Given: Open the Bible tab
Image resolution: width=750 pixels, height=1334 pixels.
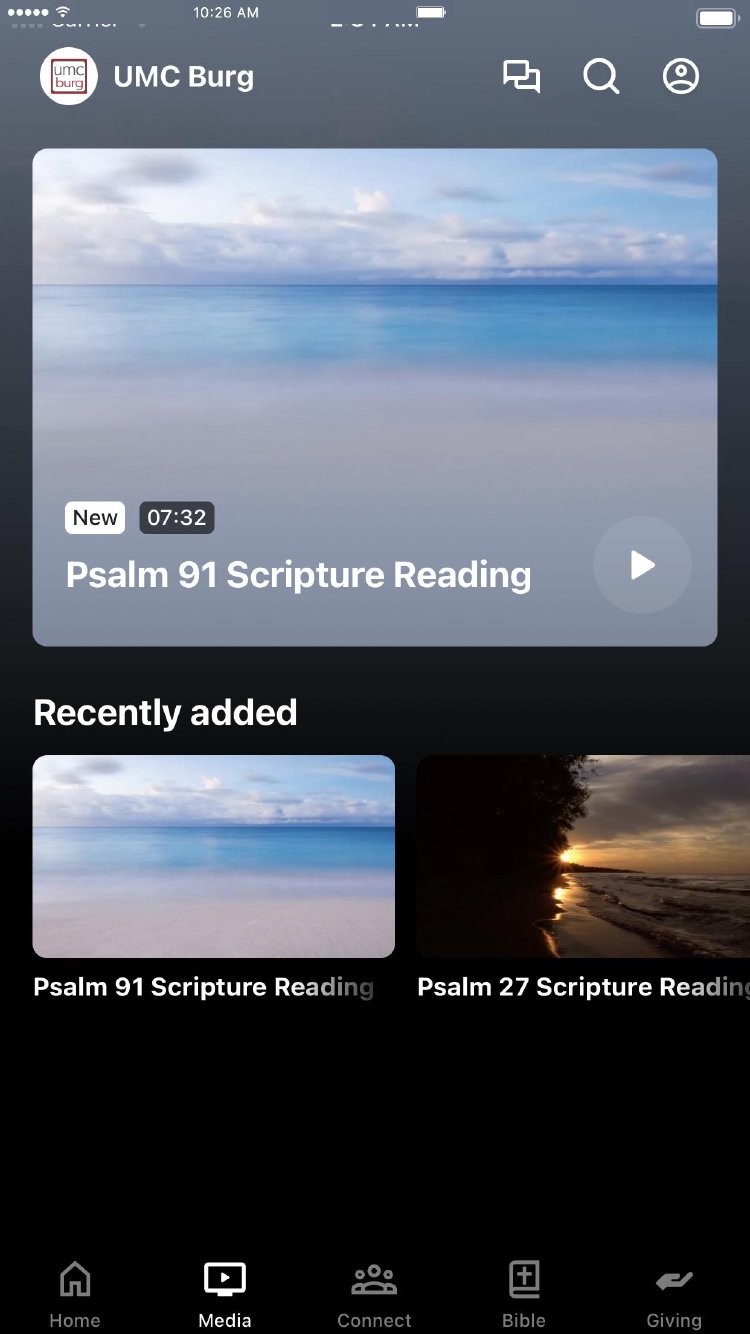Looking at the screenshot, I should 524,1294.
